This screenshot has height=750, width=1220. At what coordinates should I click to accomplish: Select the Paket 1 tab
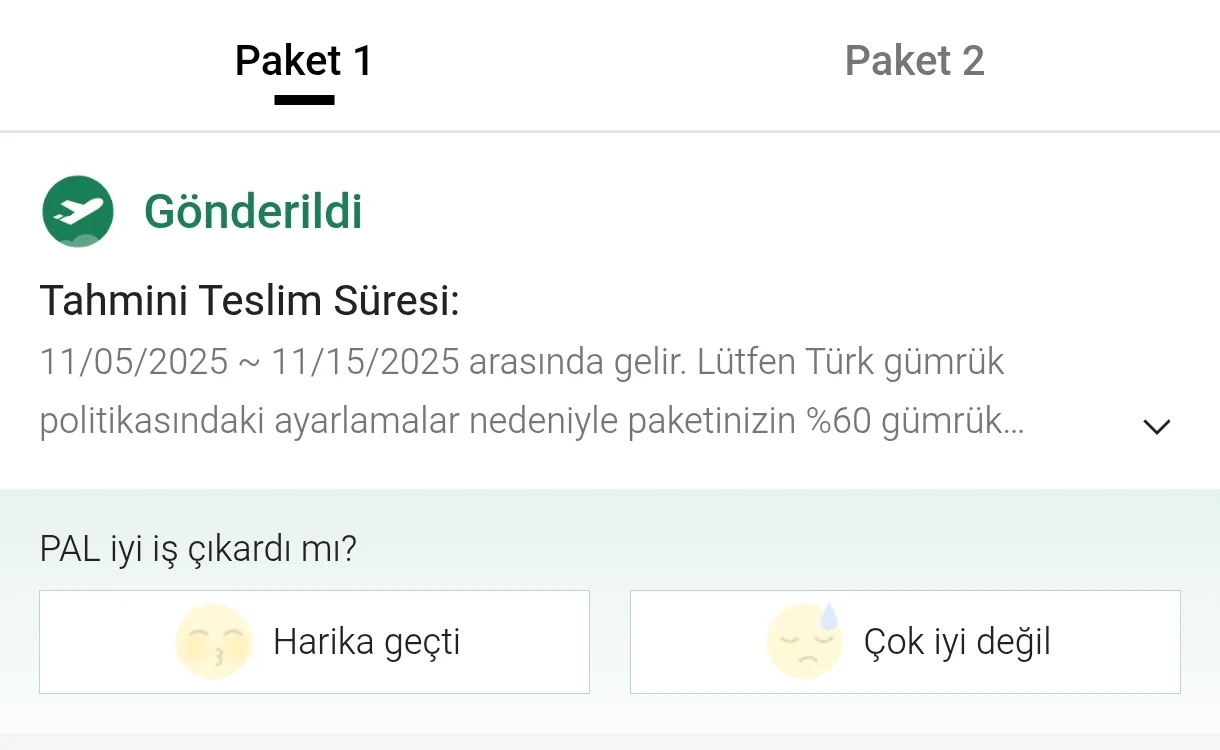tap(304, 62)
